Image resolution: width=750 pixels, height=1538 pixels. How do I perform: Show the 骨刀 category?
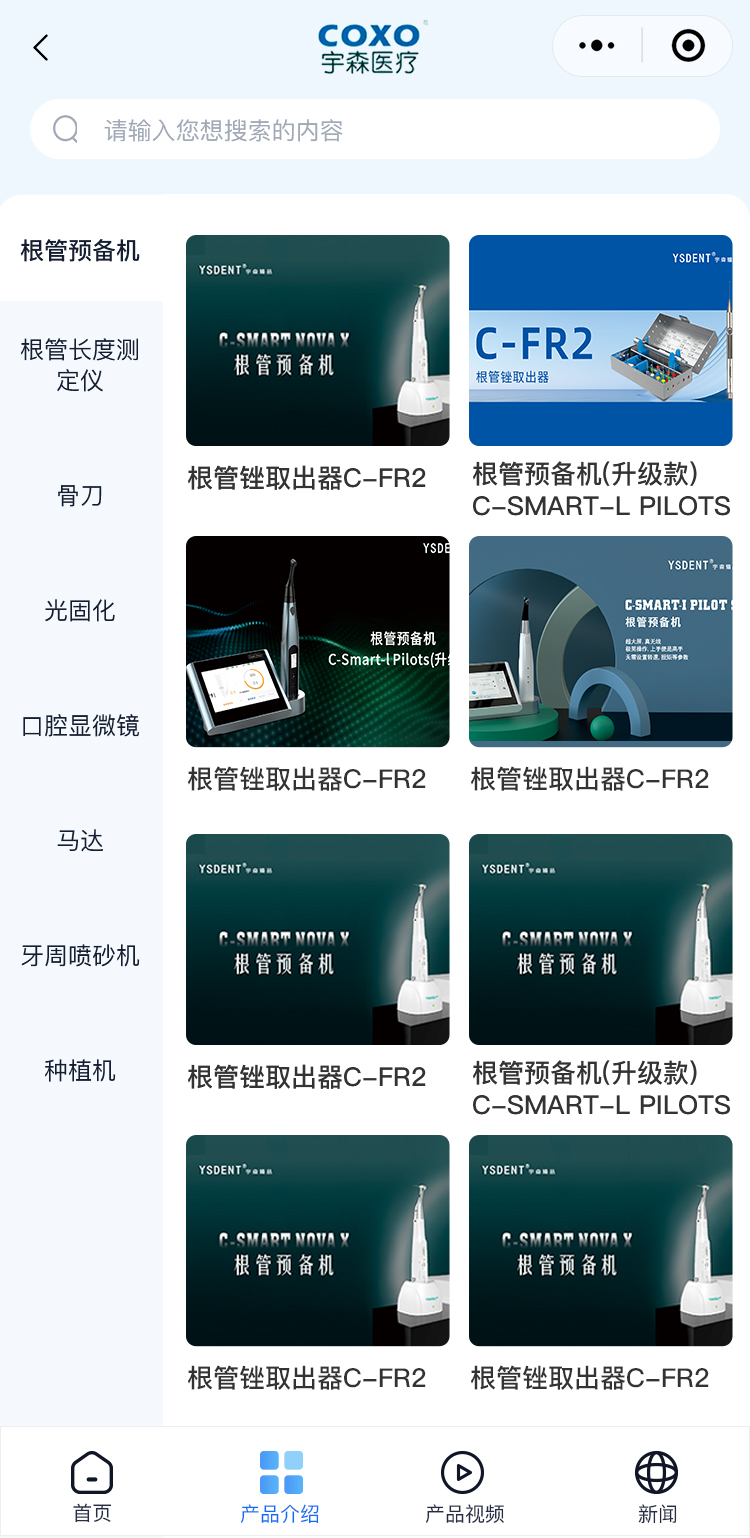click(x=80, y=495)
